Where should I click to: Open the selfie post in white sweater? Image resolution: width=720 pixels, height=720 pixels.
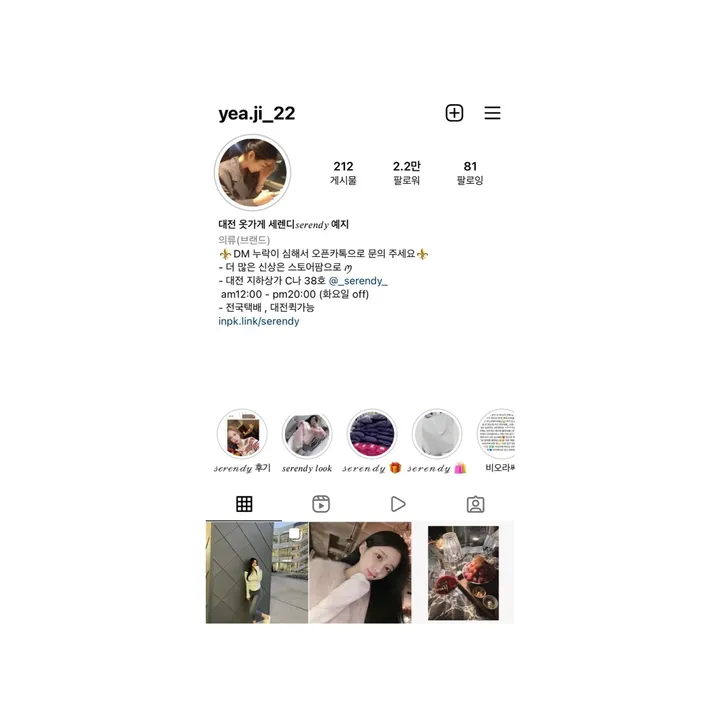360,572
